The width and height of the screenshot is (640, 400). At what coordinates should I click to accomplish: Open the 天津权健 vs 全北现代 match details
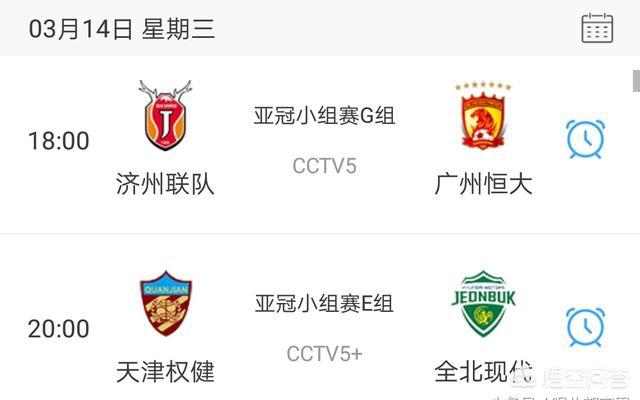click(324, 327)
